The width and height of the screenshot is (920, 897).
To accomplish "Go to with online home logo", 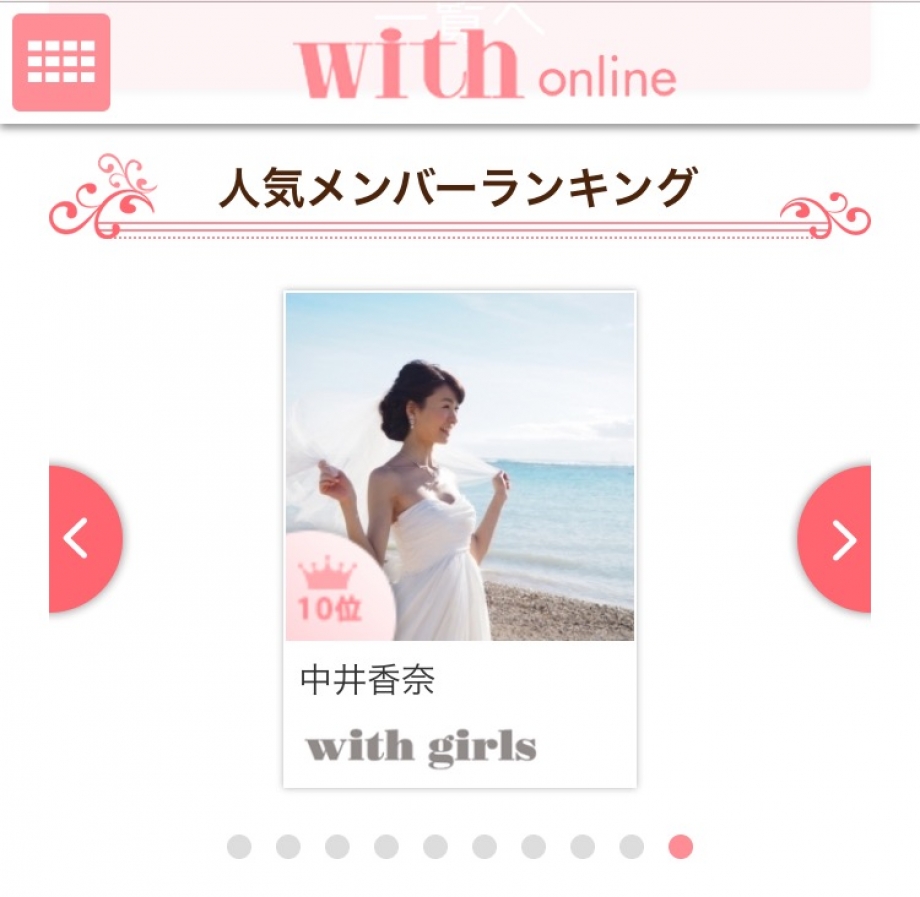I will pos(485,64).
